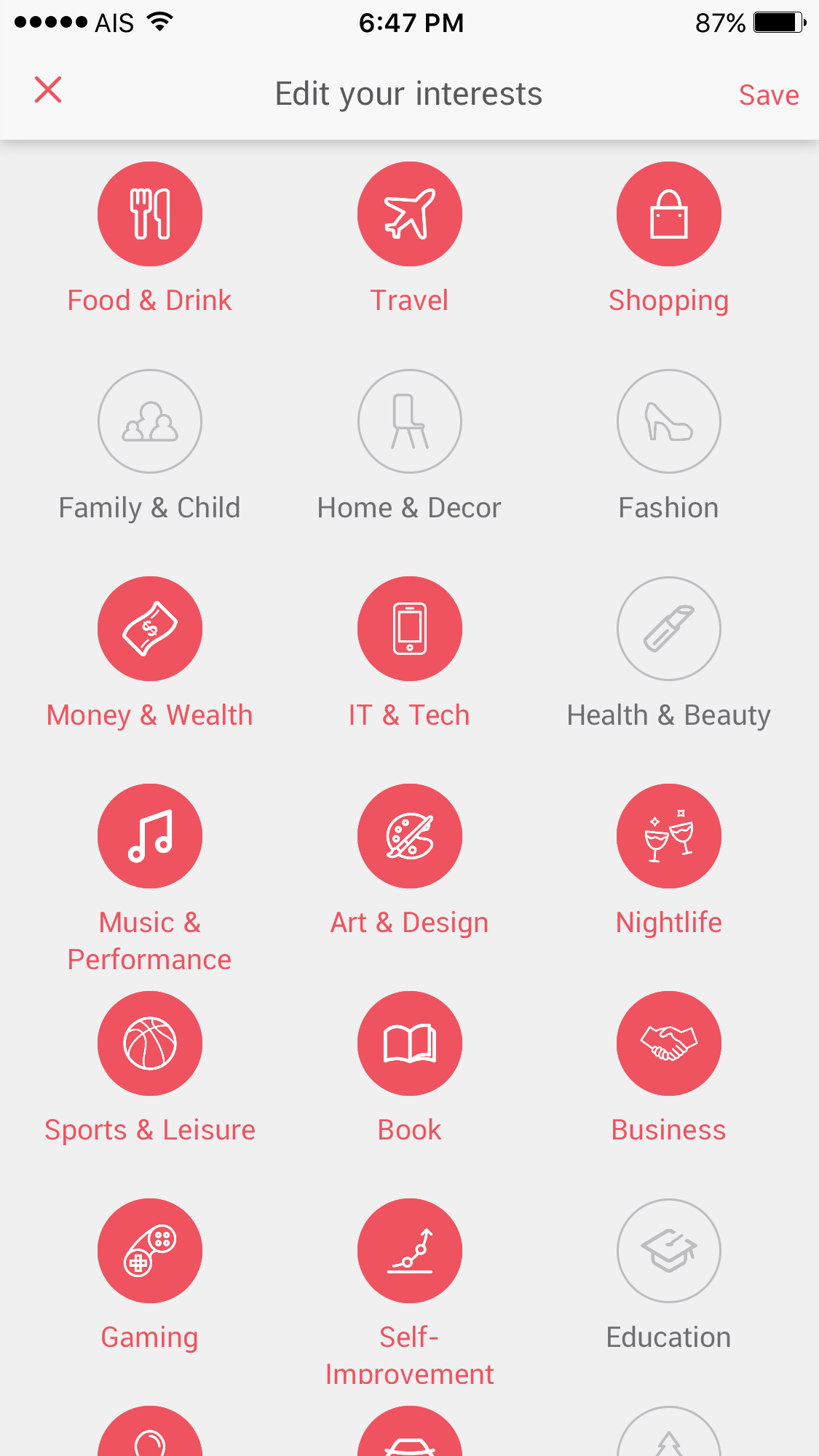
Task: Toggle the Self-Improvement interest
Action: tap(410, 1251)
